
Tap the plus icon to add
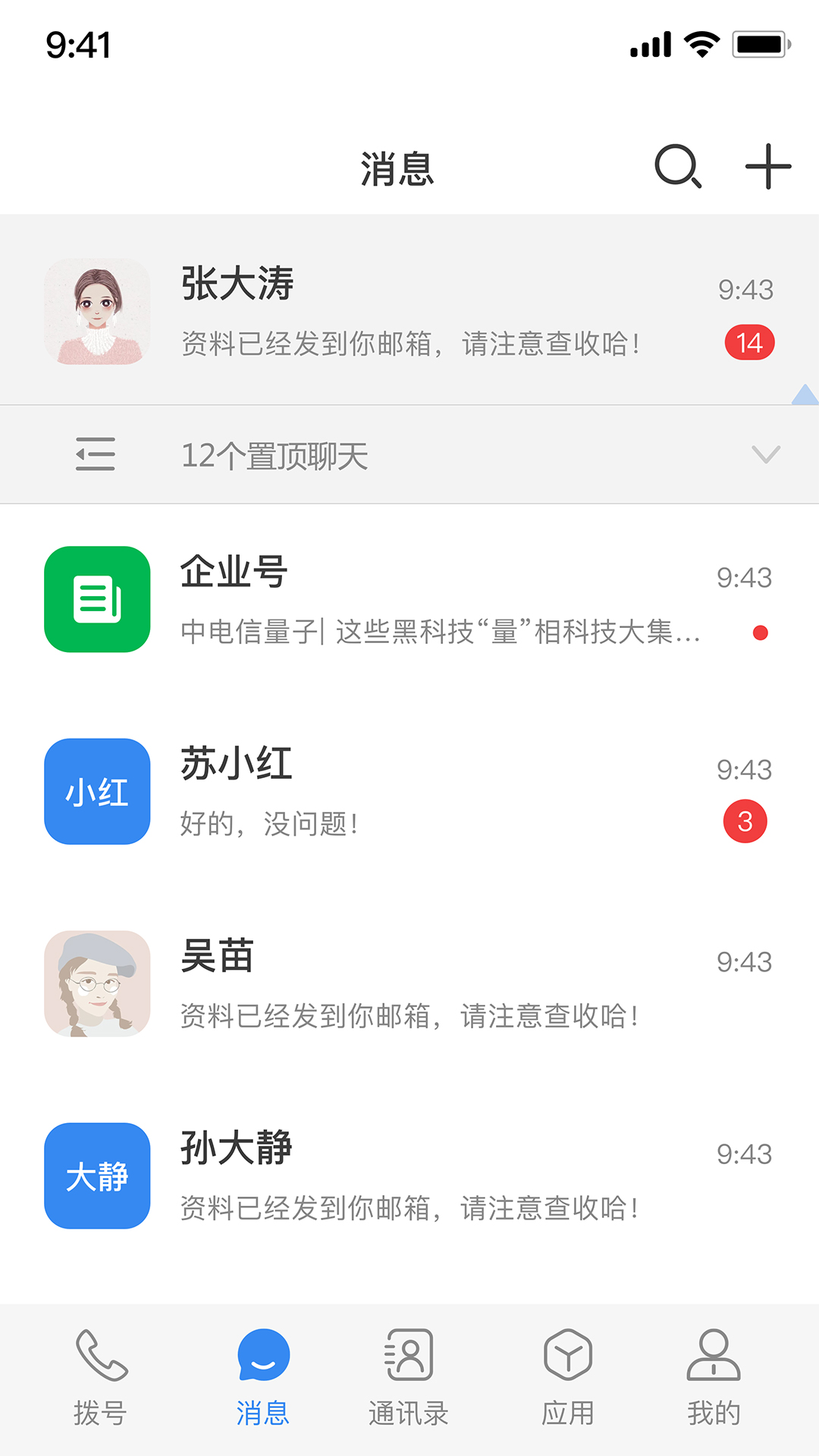[767, 166]
